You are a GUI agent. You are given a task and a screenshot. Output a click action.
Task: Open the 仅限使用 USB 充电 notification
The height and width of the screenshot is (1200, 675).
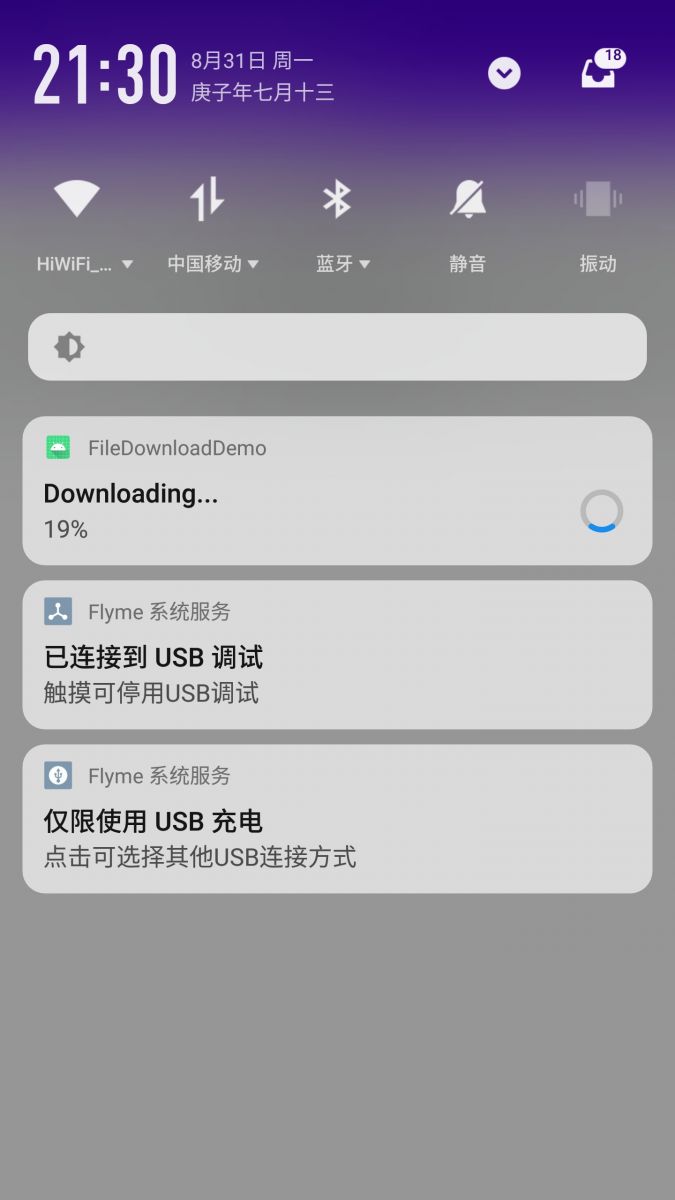[337, 819]
